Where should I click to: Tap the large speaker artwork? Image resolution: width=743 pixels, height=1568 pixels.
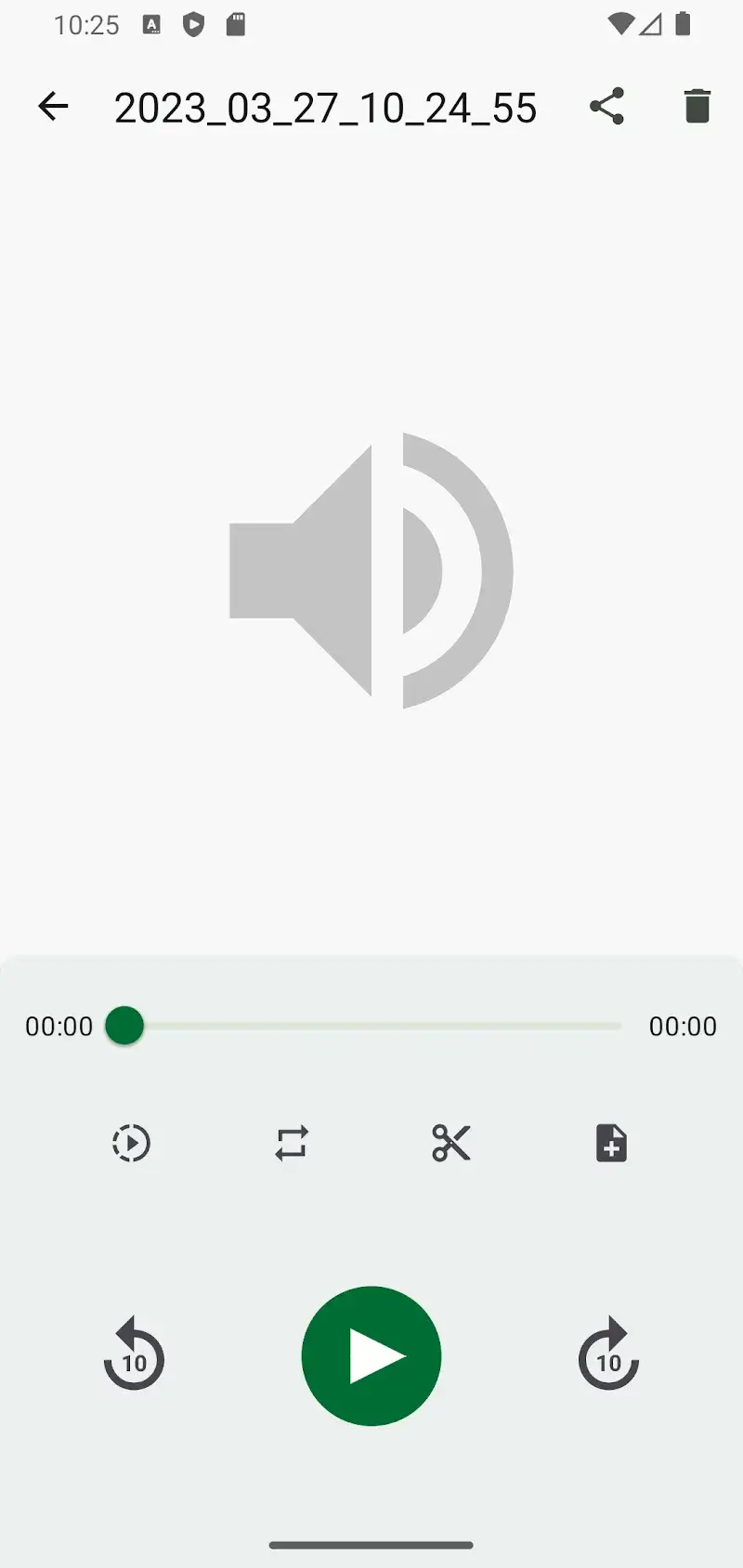click(x=371, y=571)
